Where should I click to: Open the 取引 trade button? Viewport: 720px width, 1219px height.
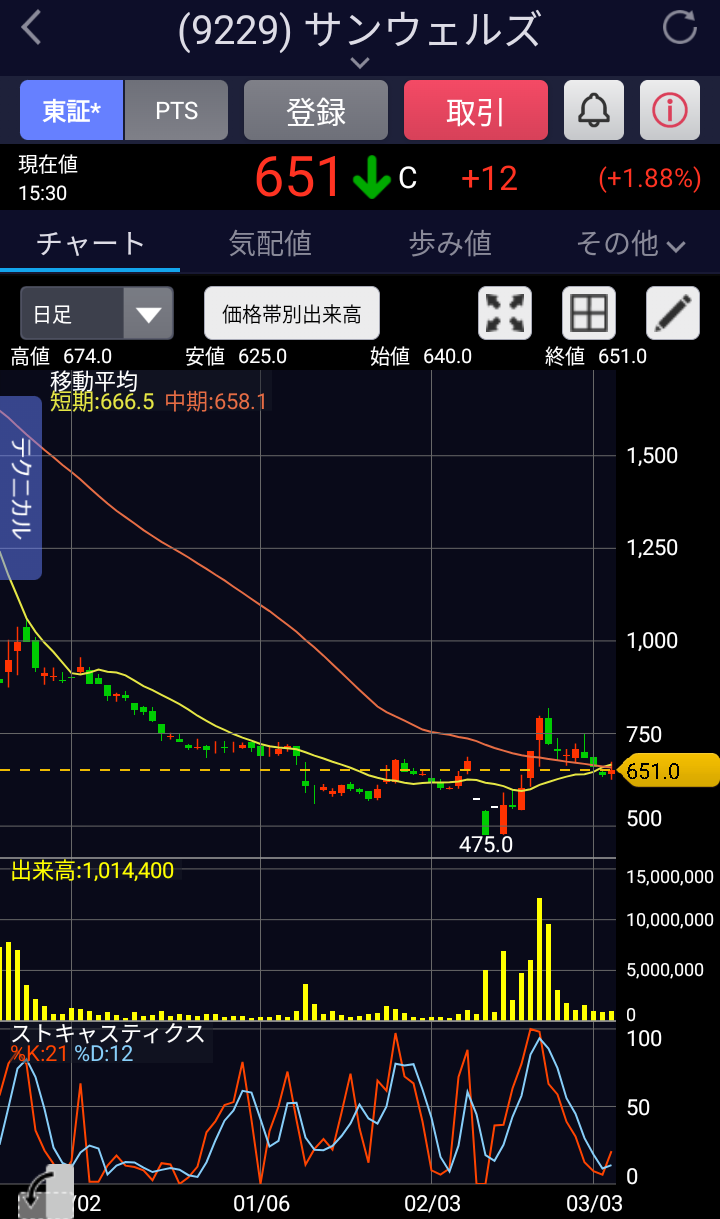(x=476, y=111)
